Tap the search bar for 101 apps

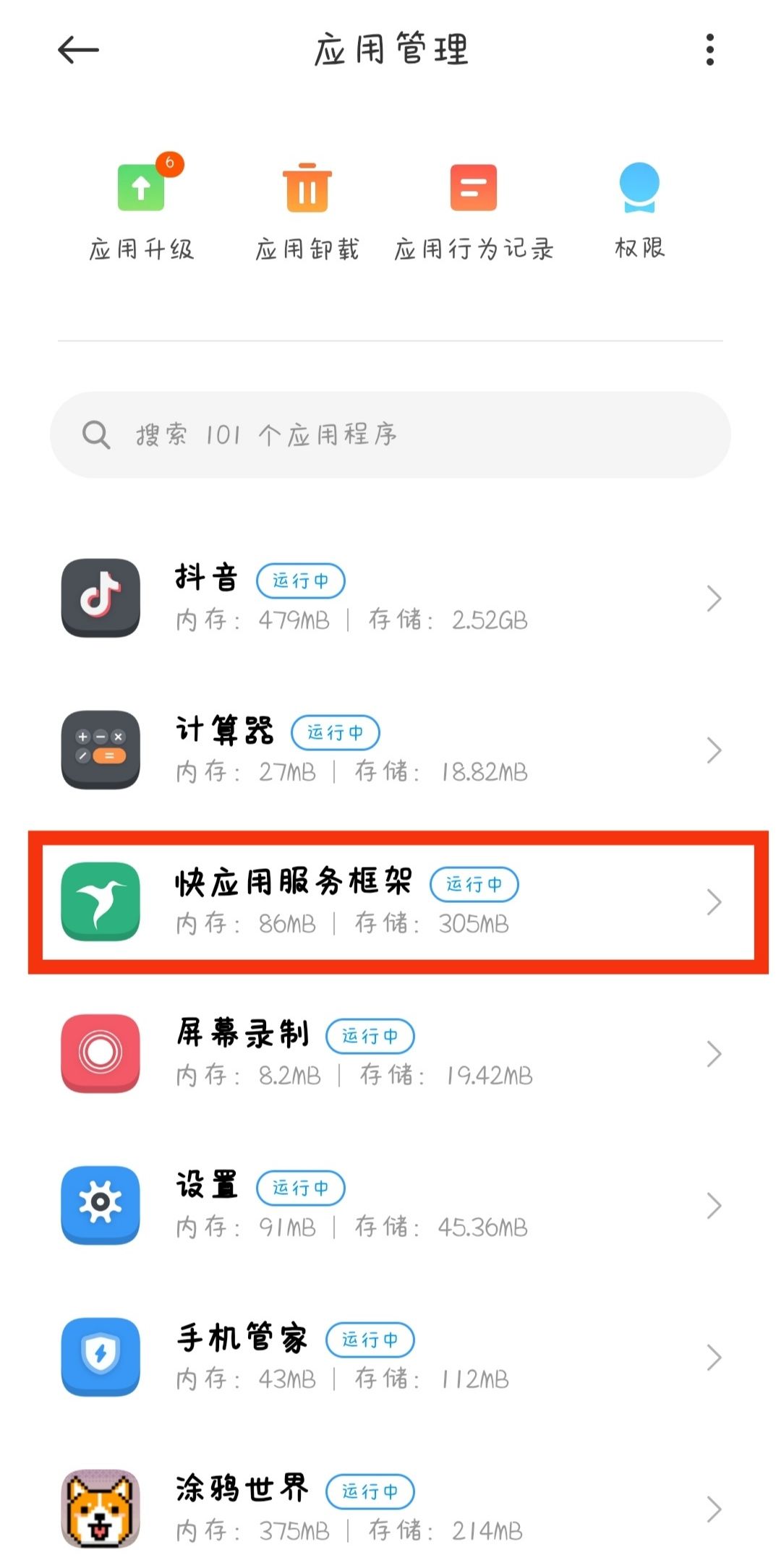(390, 434)
